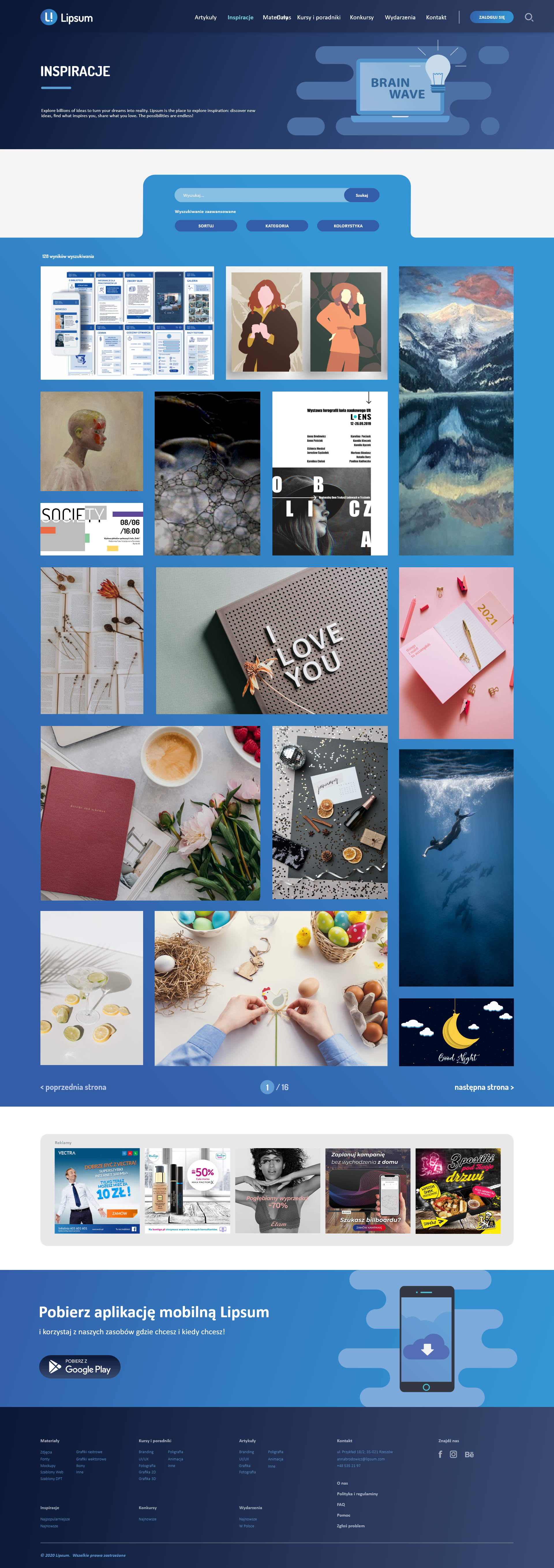
Task: Tap the Pobierz z Google Play button
Action: (x=80, y=1367)
